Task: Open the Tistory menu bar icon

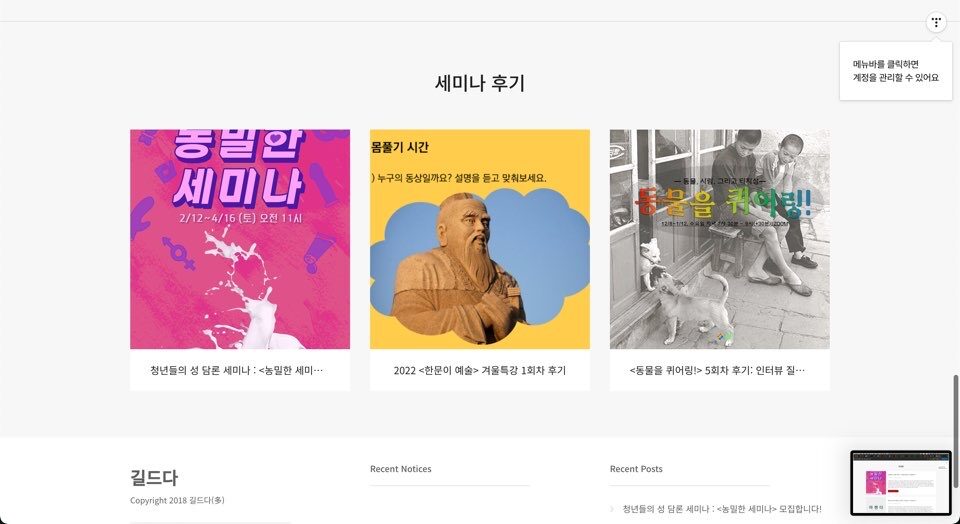Action: coord(936,22)
